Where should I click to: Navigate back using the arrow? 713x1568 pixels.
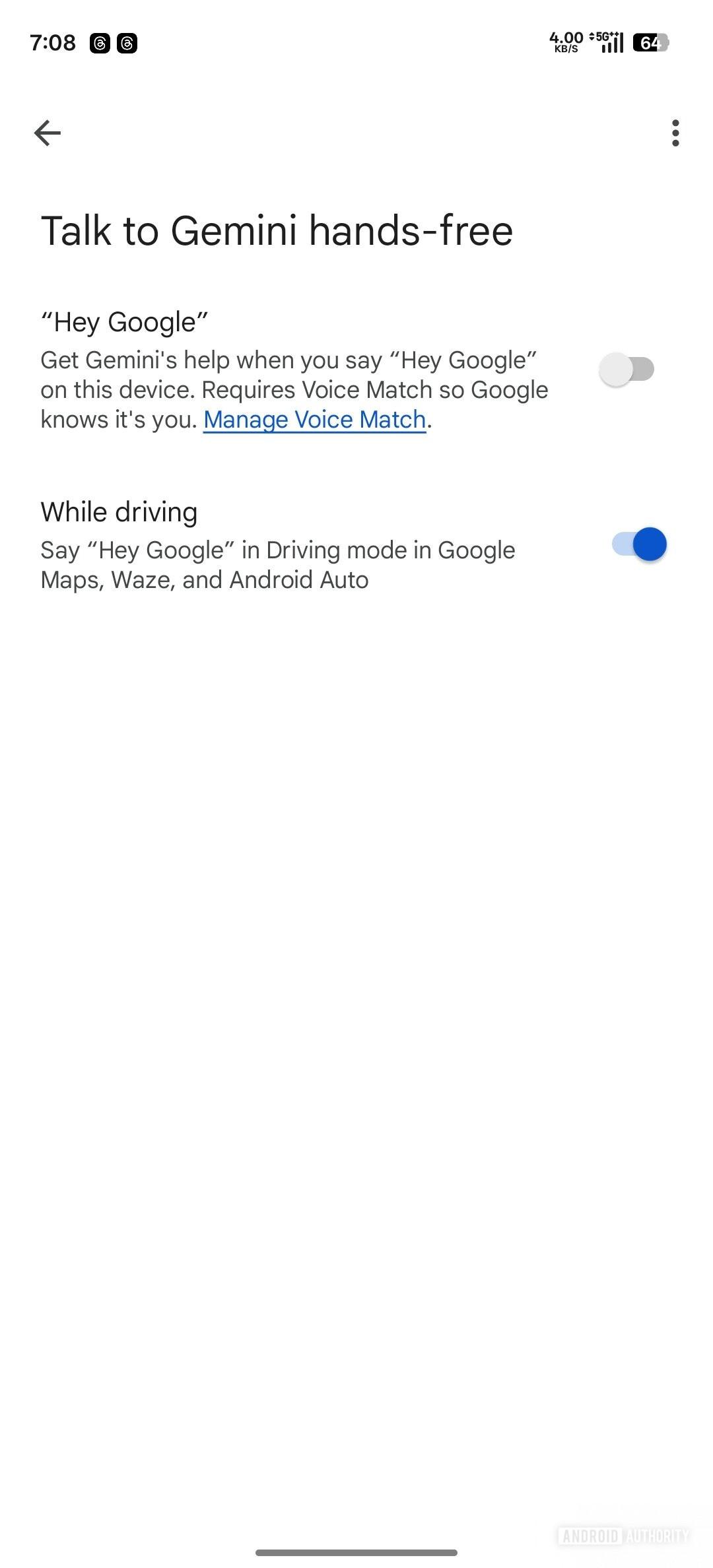pyautogui.click(x=48, y=133)
